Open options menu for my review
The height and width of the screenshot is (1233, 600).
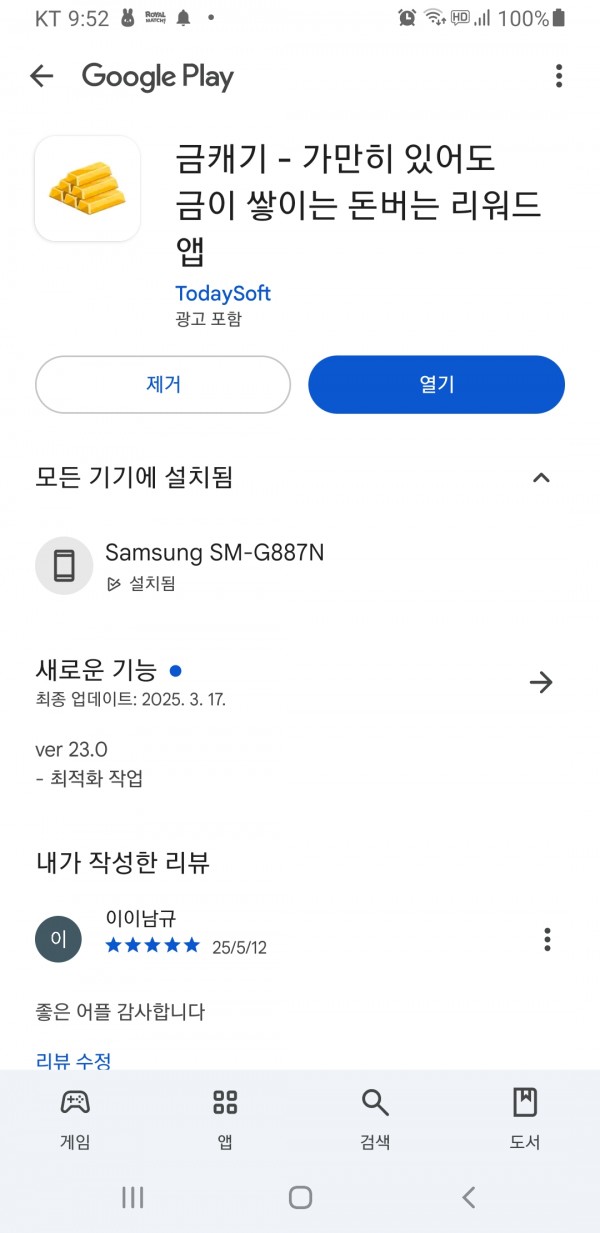[x=547, y=940]
